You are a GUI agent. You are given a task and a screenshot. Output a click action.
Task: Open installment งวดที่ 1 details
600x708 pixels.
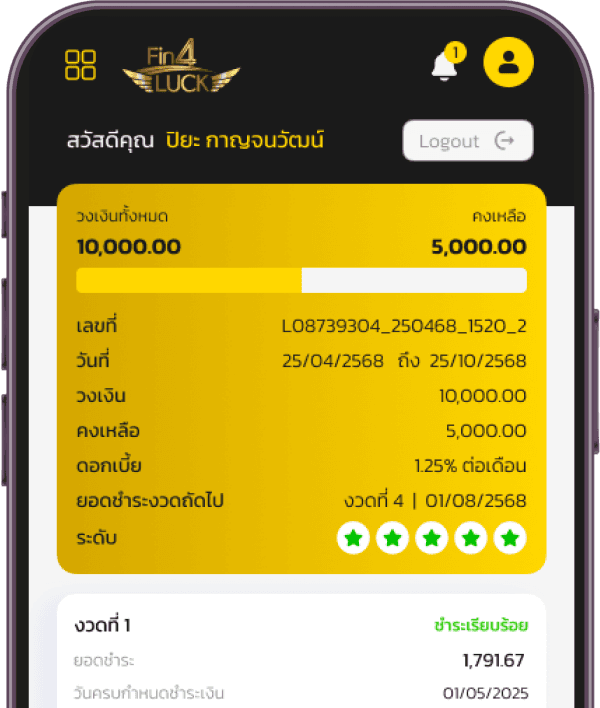tap(301, 650)
